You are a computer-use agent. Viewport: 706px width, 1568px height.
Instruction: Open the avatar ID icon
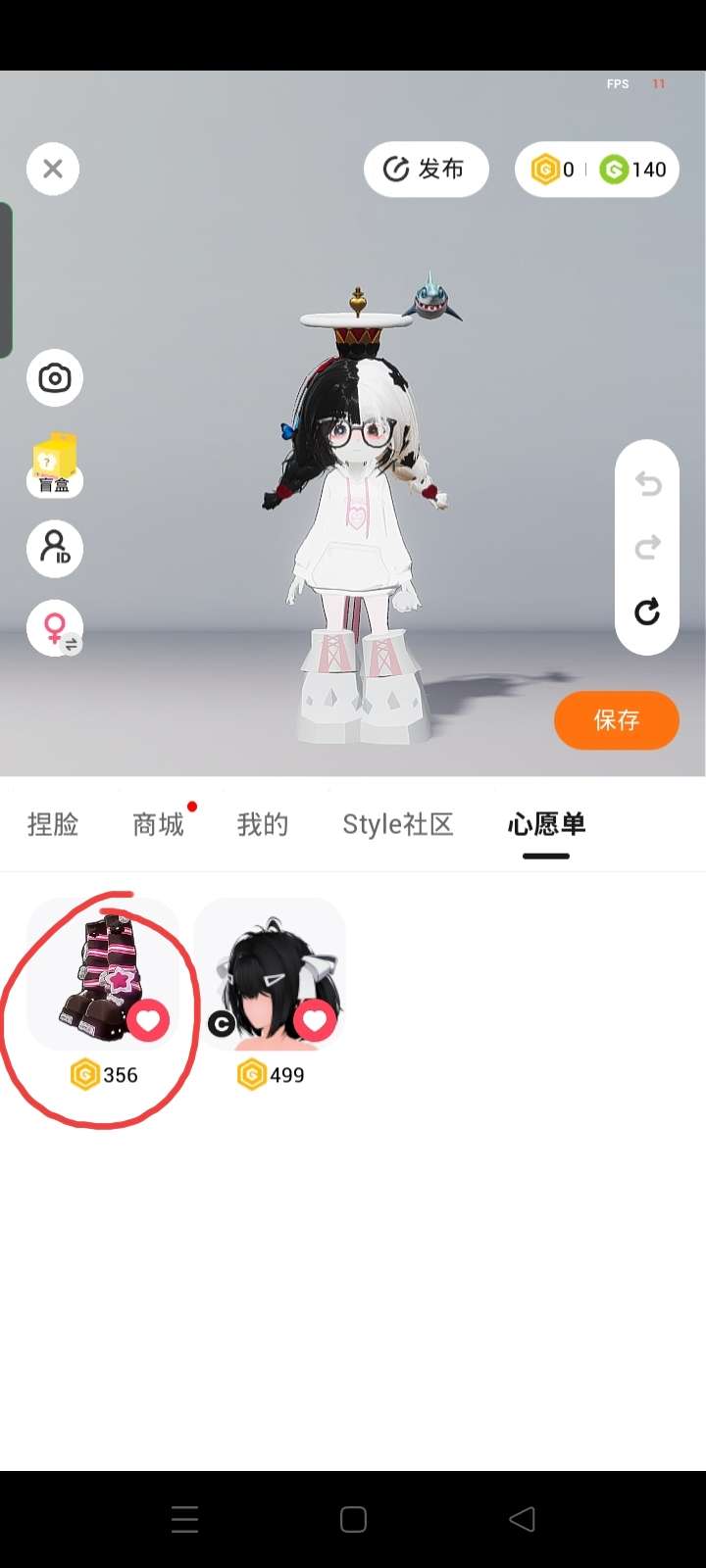point(55,548)
